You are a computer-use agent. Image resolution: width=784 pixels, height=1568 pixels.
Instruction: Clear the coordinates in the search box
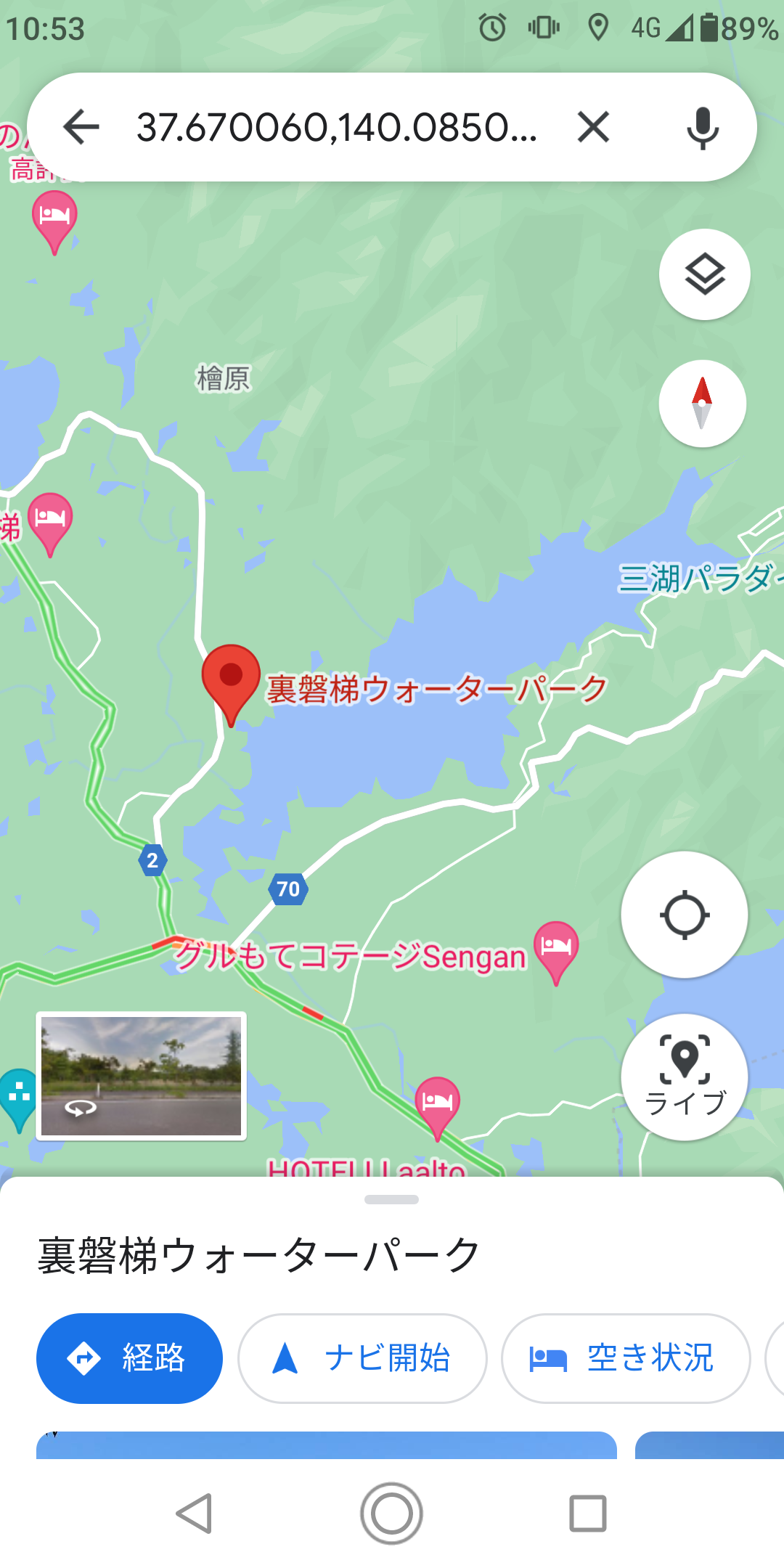coord(593,128)
